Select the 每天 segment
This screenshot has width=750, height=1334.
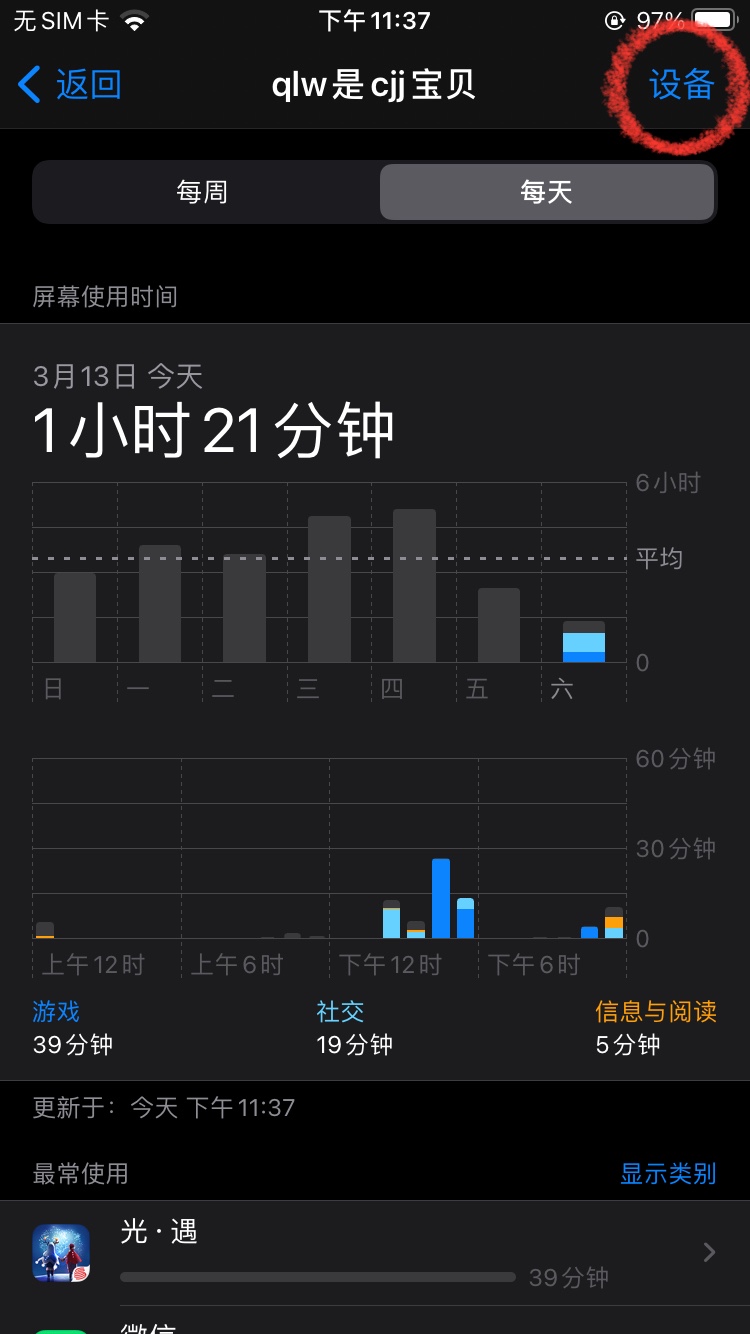click(x=547, y=191)
